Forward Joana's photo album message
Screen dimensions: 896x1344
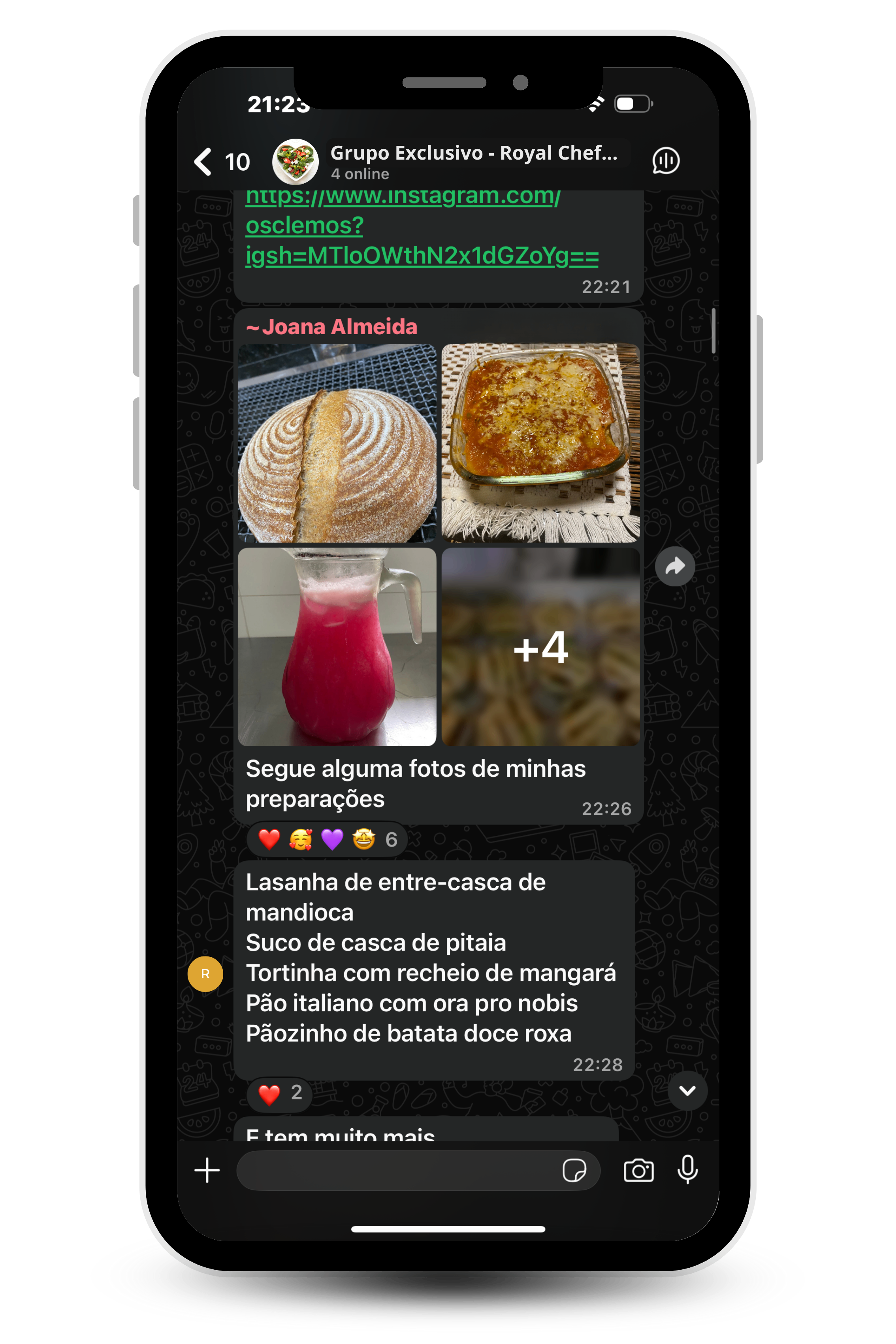click(675, 566)
